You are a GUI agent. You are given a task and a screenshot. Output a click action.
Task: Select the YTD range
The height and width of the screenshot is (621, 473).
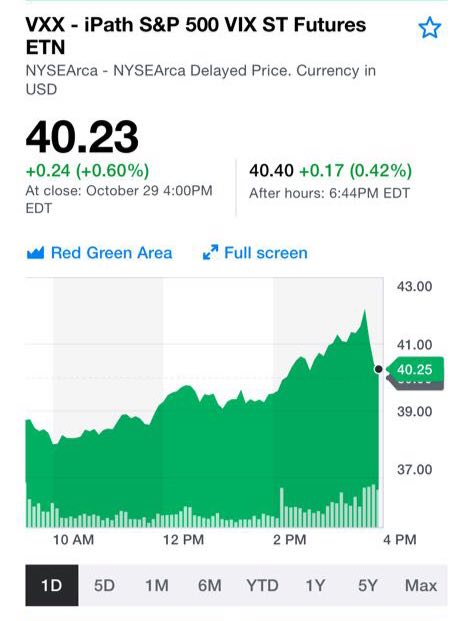[262, 585]
